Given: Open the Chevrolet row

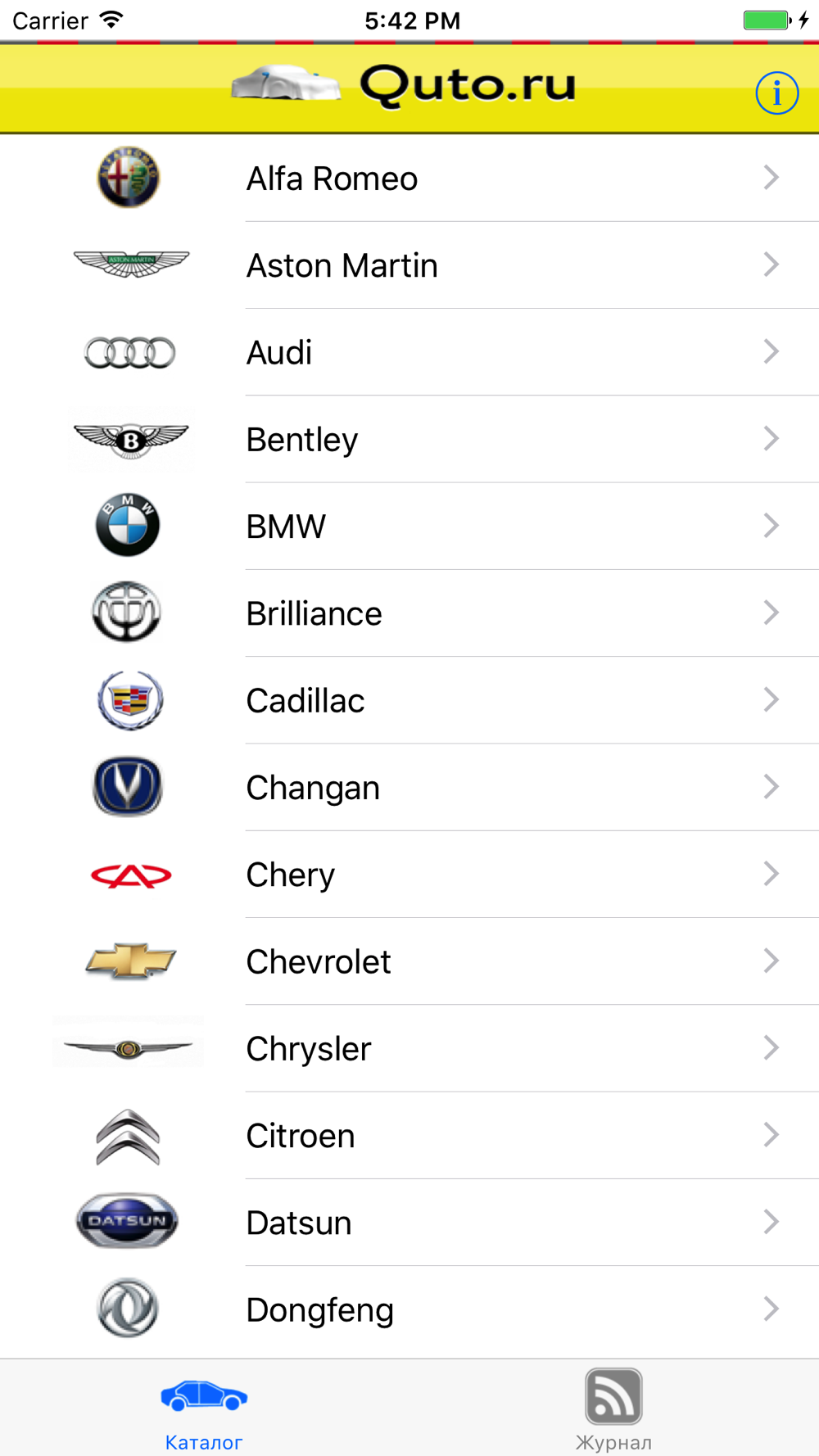Looking at the screenshot, I should point(409,961).
